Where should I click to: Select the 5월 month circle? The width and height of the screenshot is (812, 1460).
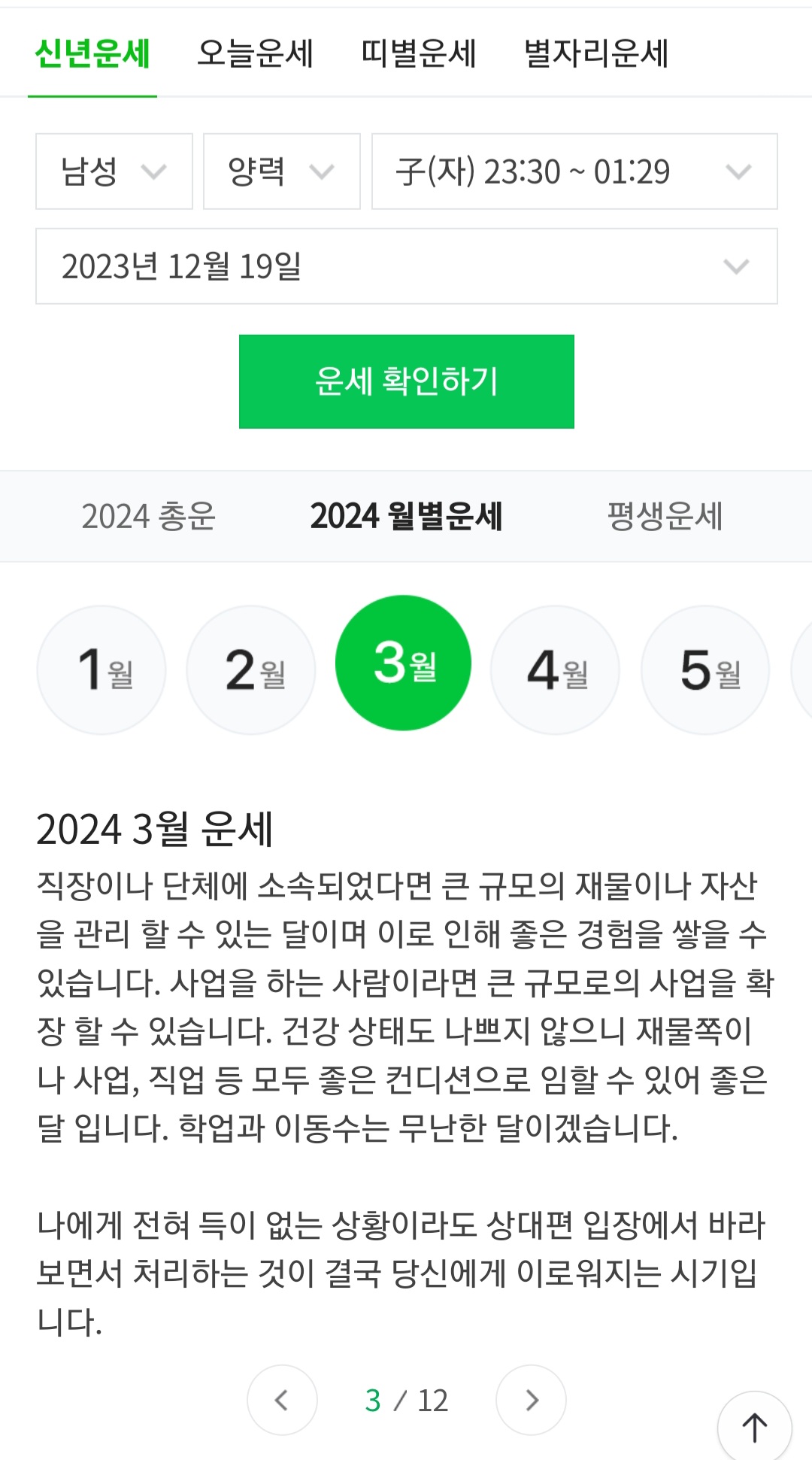705,668
